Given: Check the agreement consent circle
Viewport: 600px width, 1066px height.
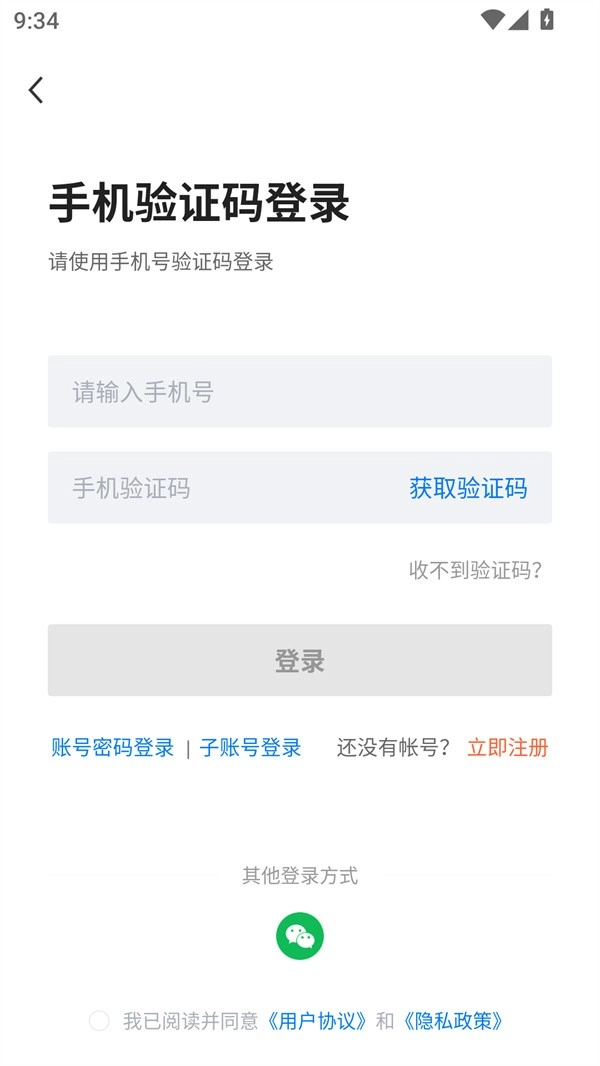Looking at the screenshot, I should pos(99,1021).
